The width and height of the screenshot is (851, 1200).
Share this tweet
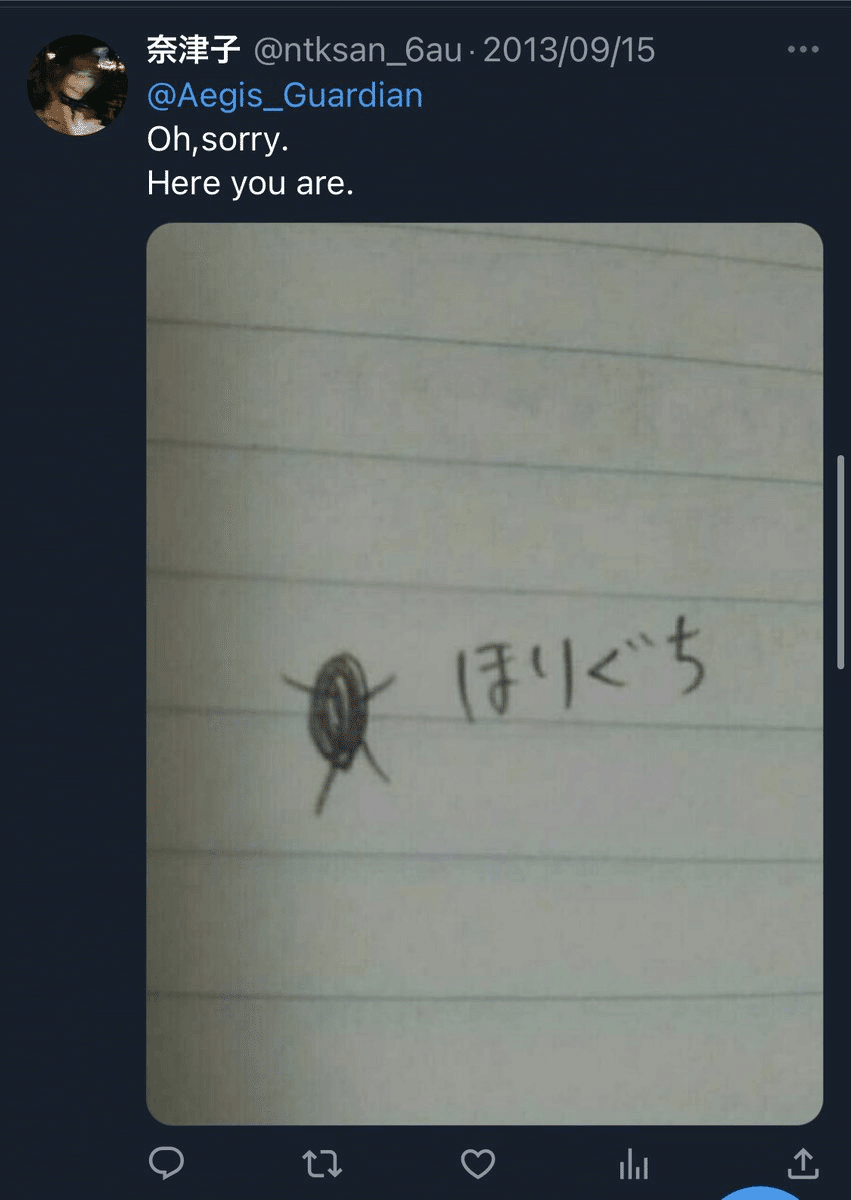coord(803,1162)
